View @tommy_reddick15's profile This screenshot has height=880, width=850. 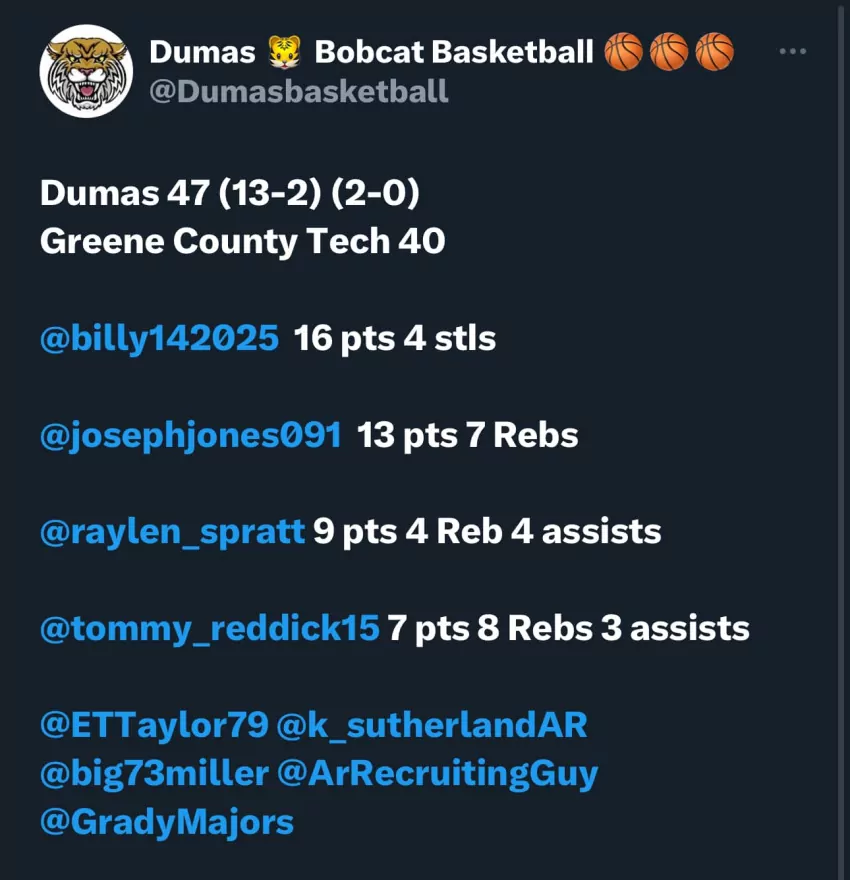pyautogui.click(x=209, y=628)
